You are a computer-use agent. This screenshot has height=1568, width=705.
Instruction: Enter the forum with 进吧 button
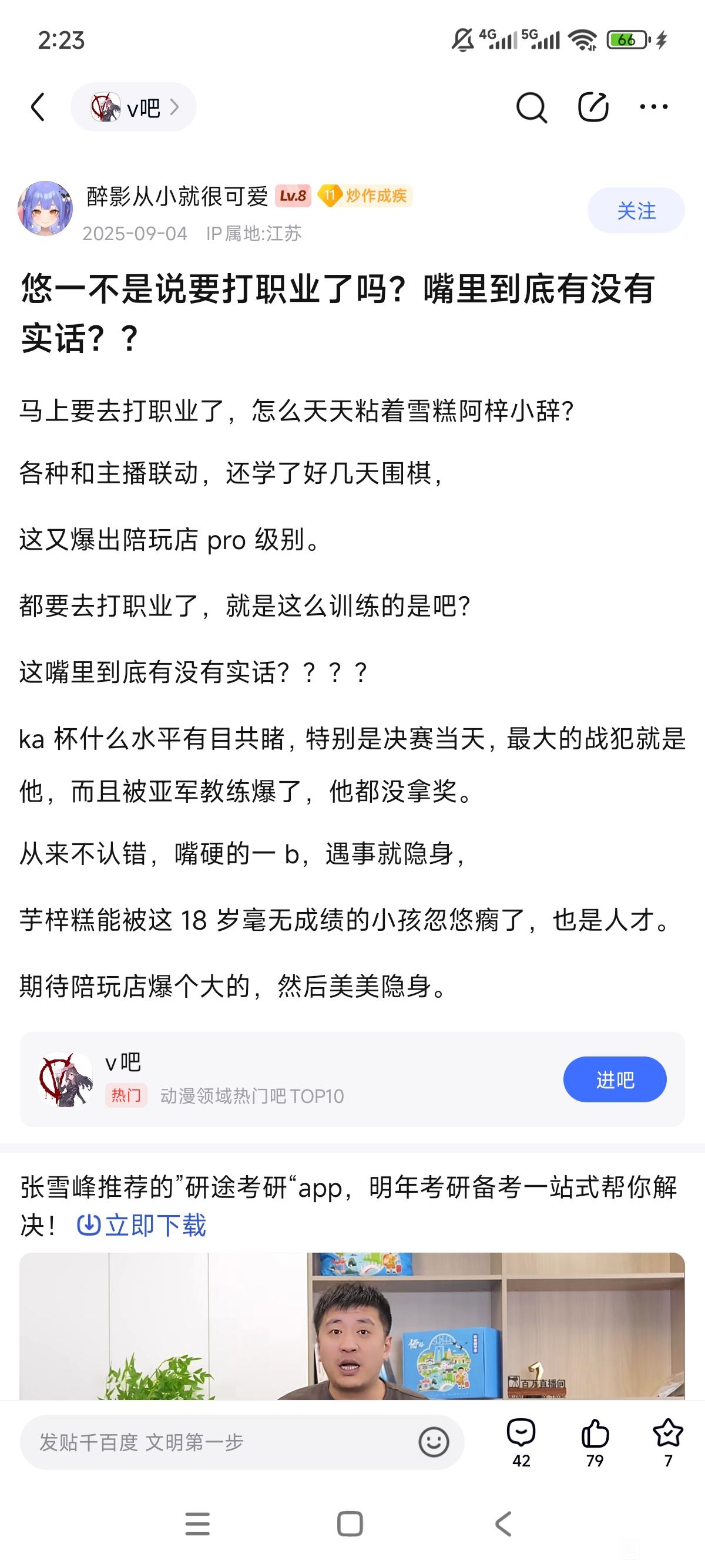click(615, 1079)
